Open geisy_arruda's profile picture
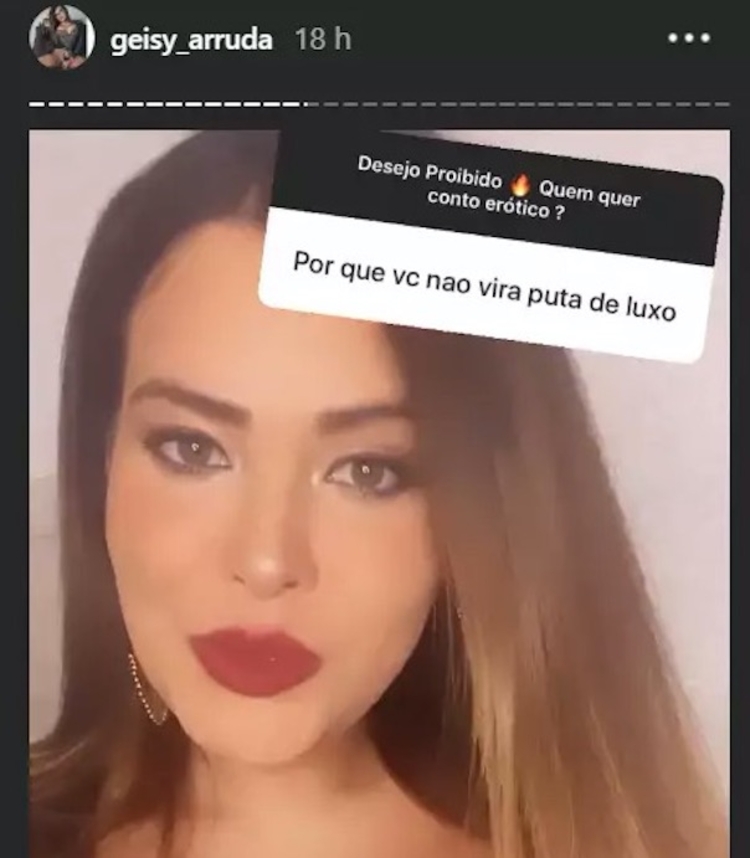The image size is (750, 858). pyautogui.click(x=63, y=39)
